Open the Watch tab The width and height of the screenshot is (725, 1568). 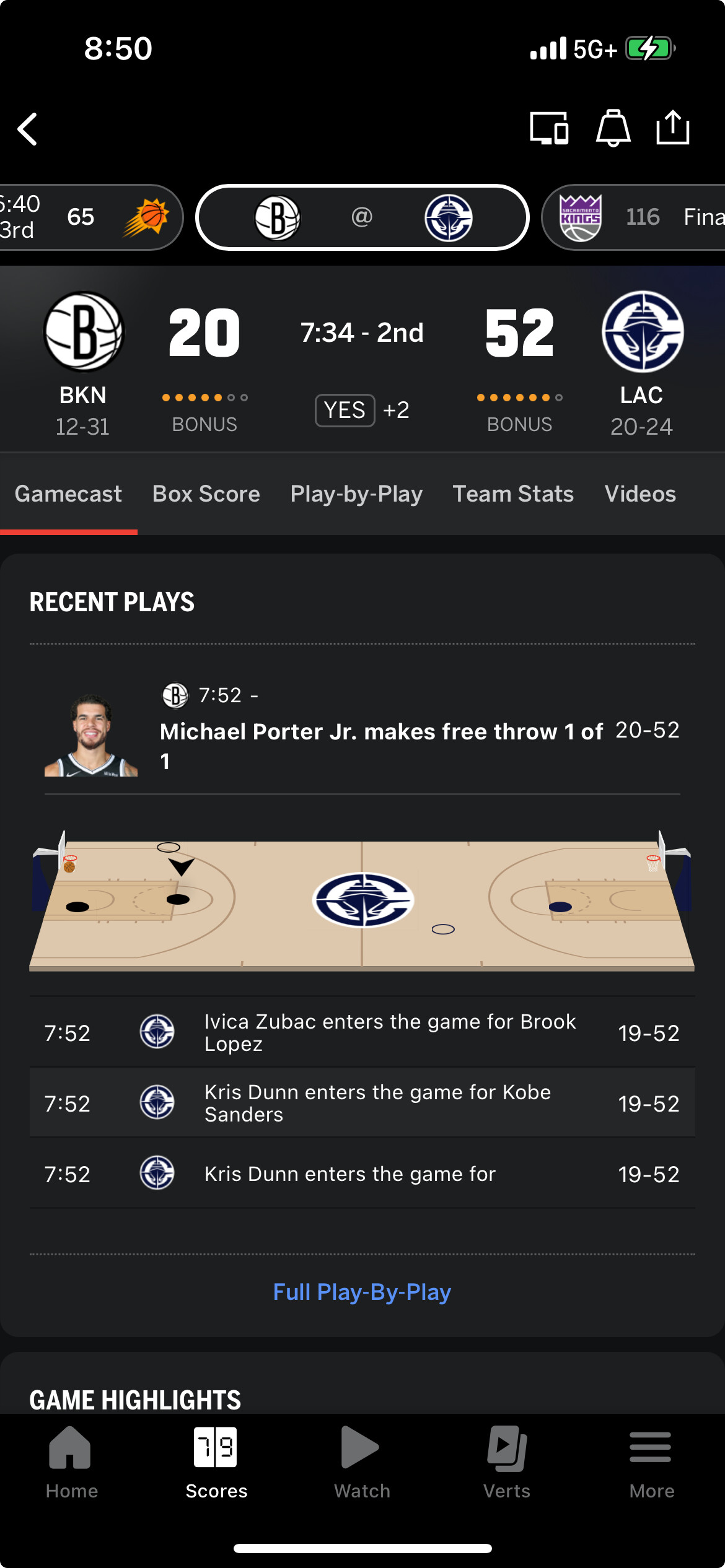[x=362, y=1463]
